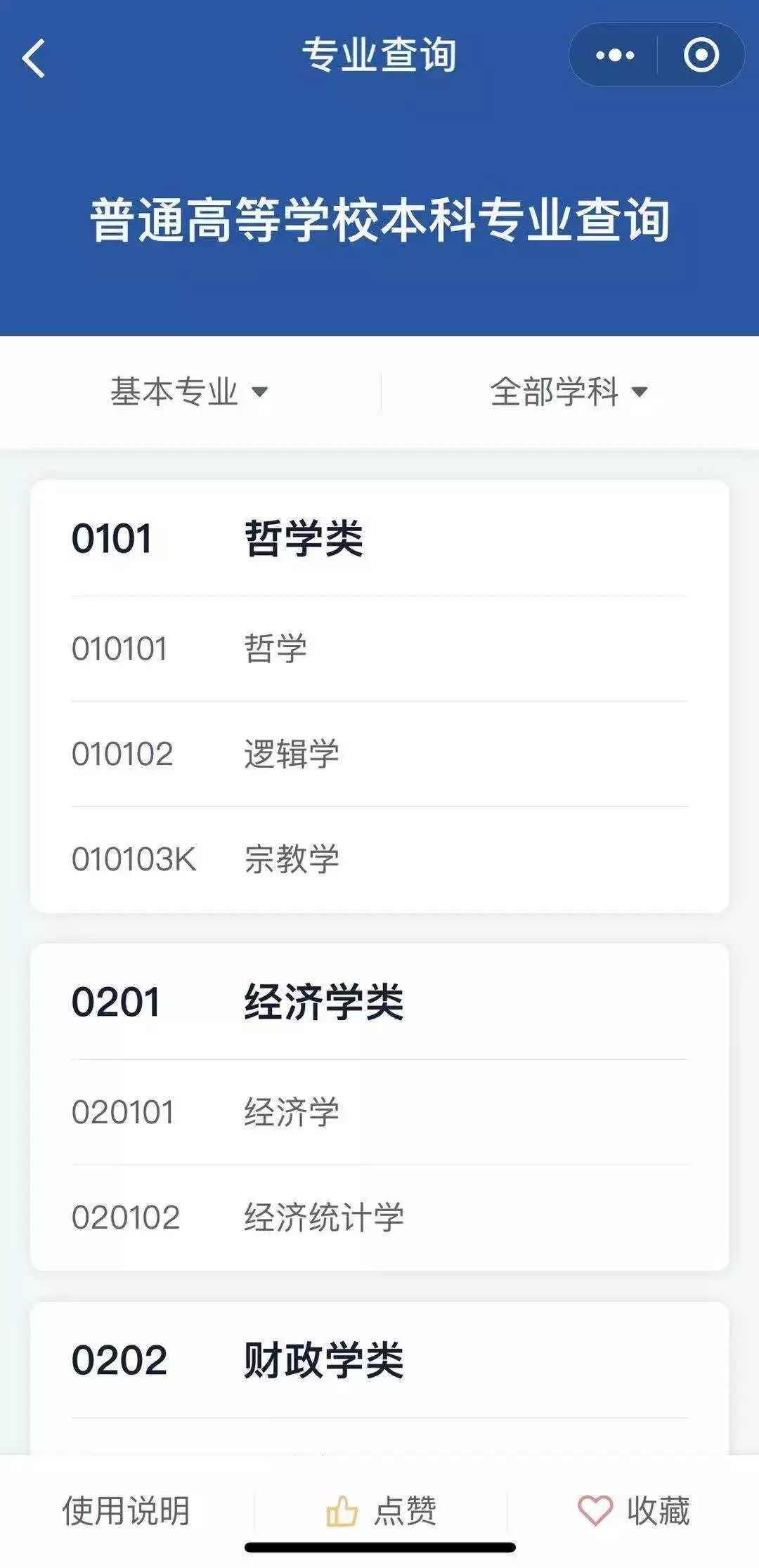Click the thumbs-up icon beside 点赞
This screenshot has width=759, height=1568.
pyautogui.click(x=342, y=1512)
